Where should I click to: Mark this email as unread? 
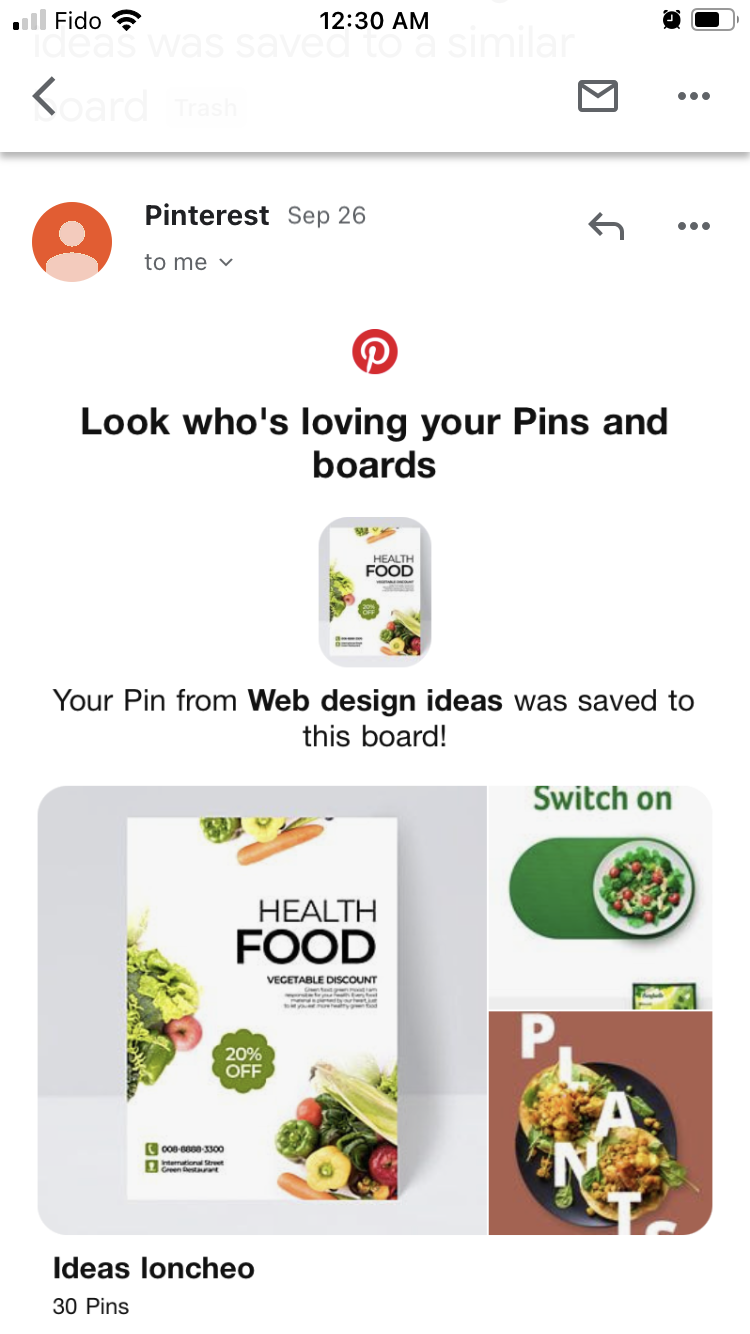598,96
